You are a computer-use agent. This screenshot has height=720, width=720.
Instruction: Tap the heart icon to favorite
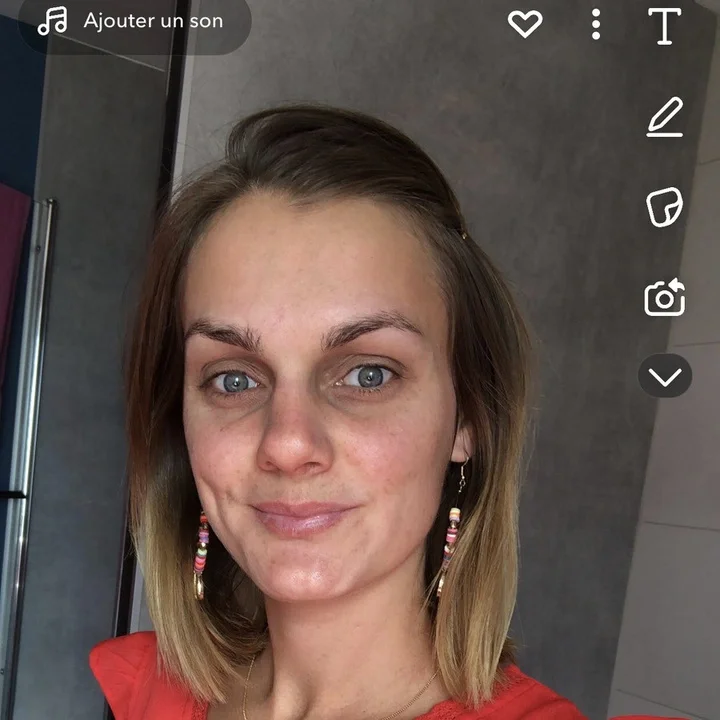(525, 24)
